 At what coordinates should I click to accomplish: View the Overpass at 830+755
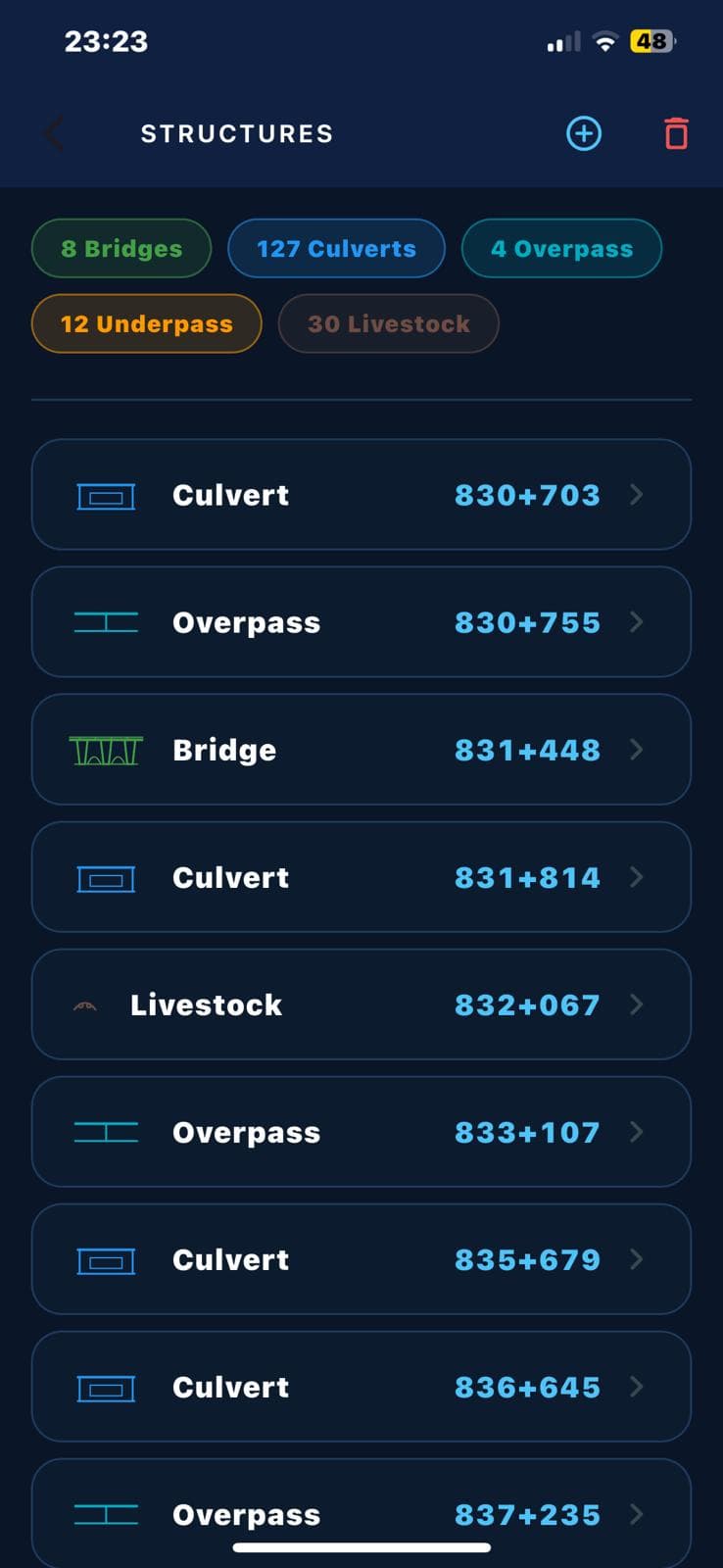361,622
